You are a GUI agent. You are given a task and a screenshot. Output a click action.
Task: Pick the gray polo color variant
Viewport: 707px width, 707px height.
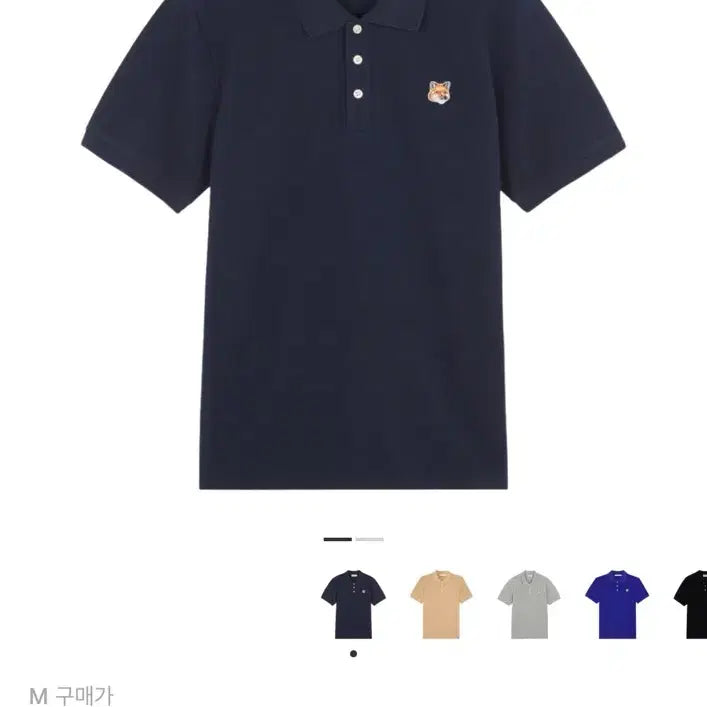click(528, 604)
